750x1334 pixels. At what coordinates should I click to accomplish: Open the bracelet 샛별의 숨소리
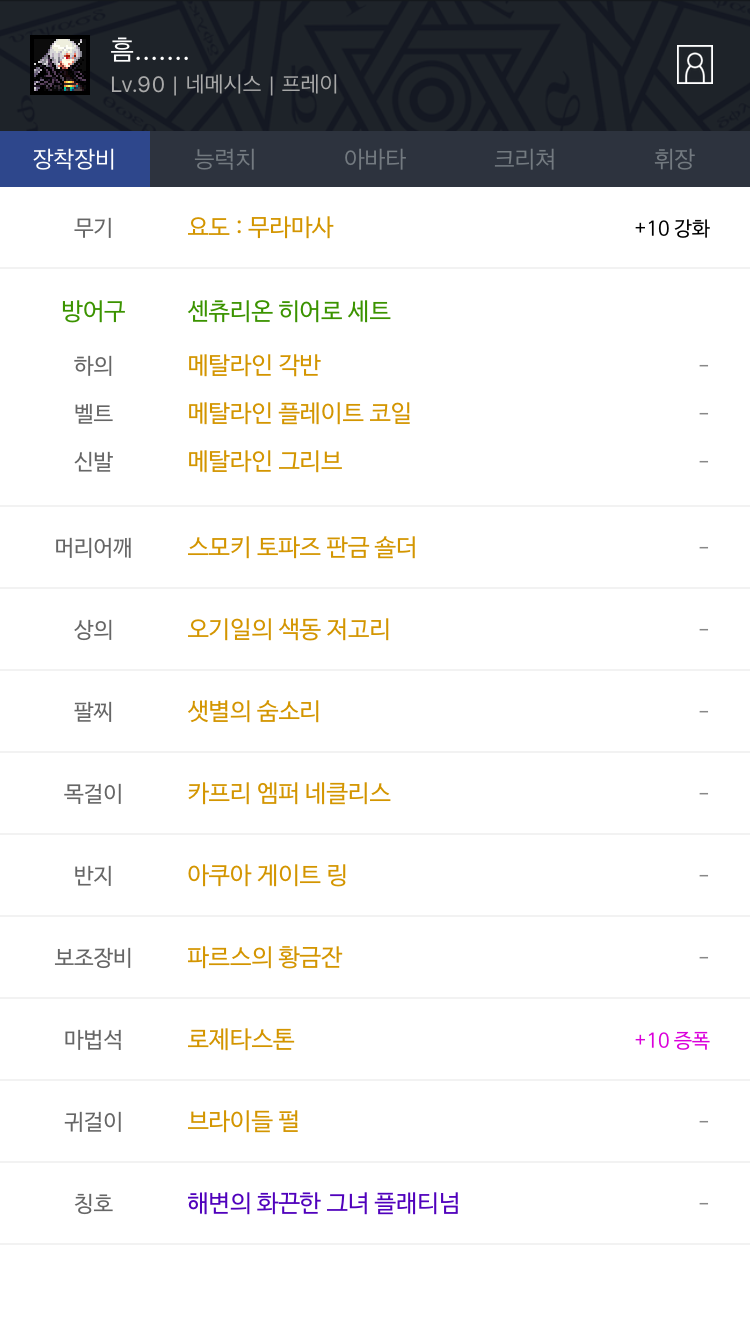coord(254,711)
